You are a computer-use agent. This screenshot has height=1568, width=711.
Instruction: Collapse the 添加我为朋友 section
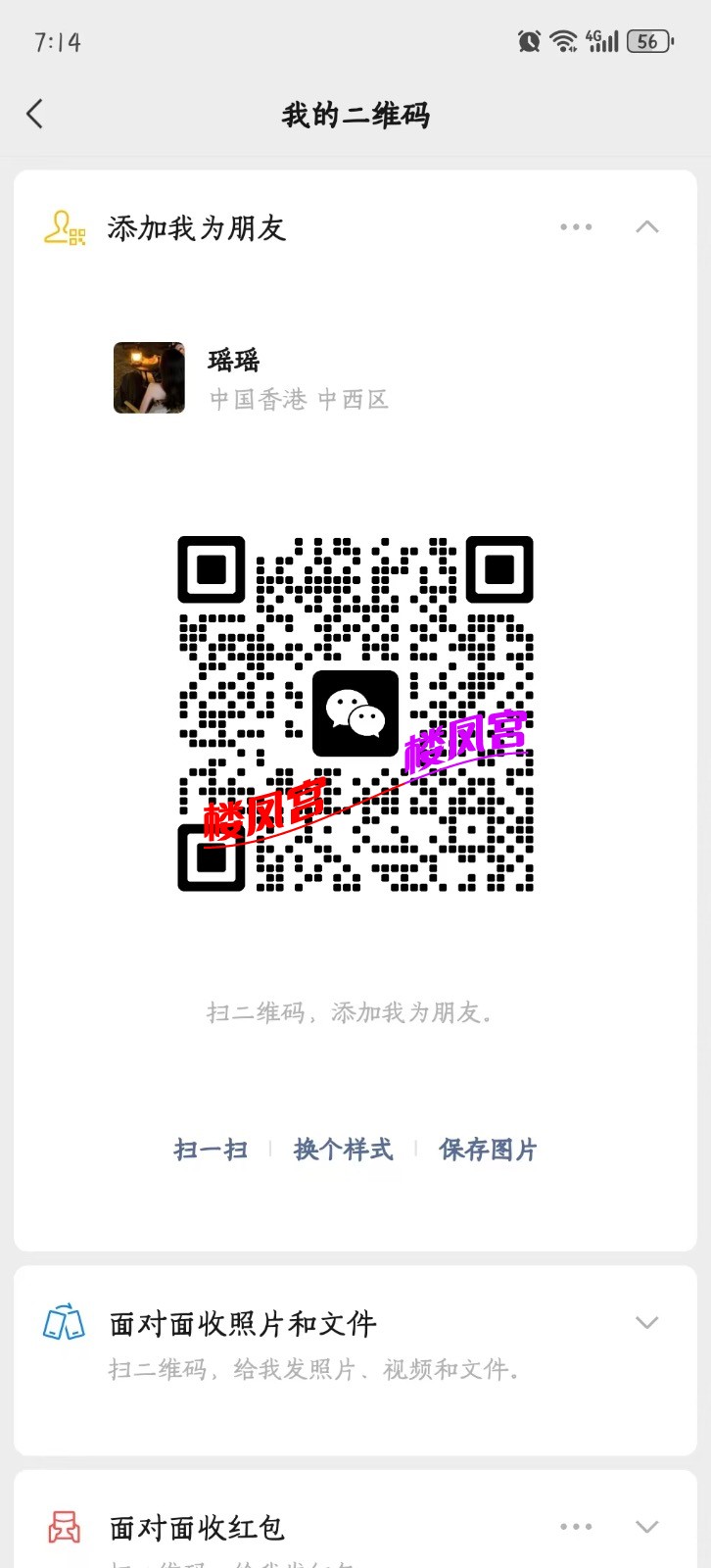coord(647,226)
